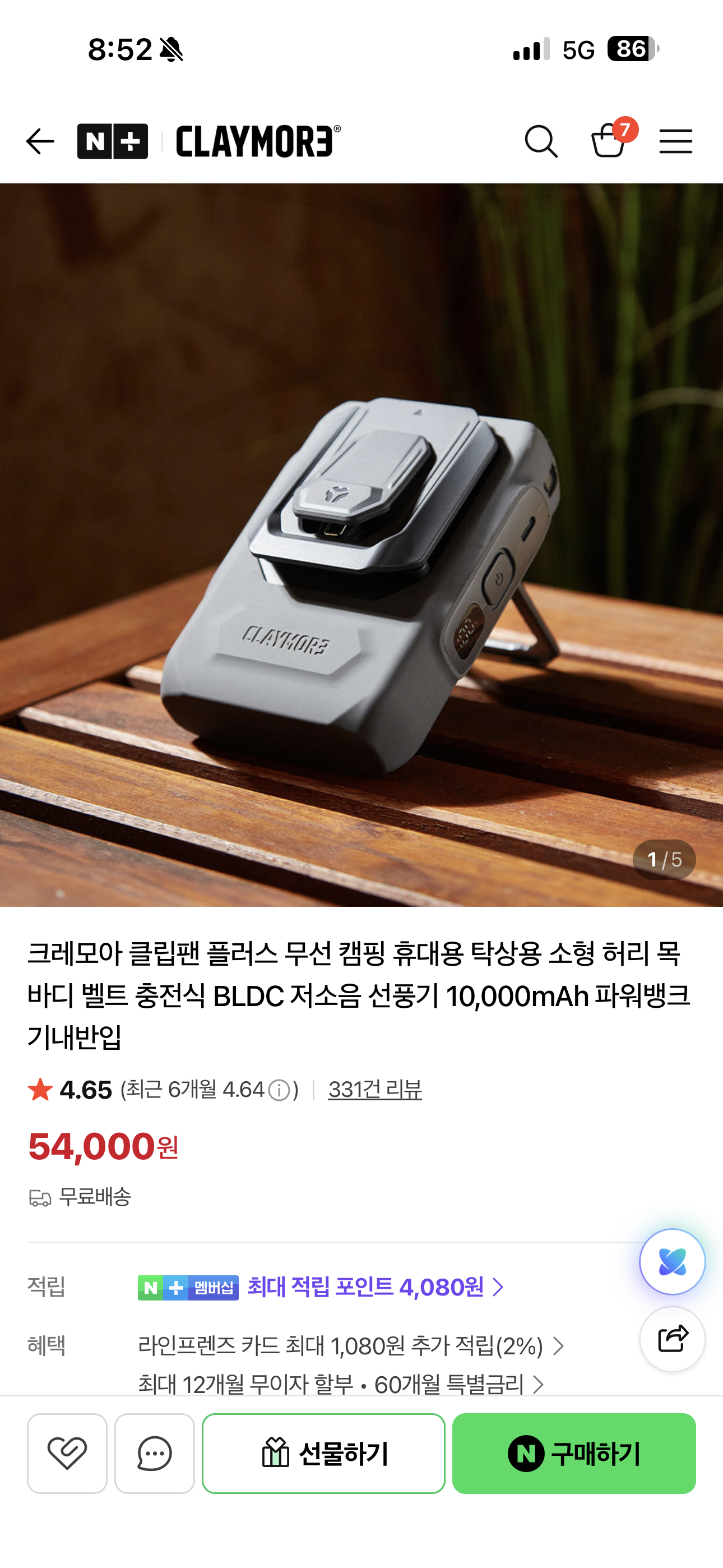
Task: Show info about the recent 6-month rating
Action: point(279,1090)
